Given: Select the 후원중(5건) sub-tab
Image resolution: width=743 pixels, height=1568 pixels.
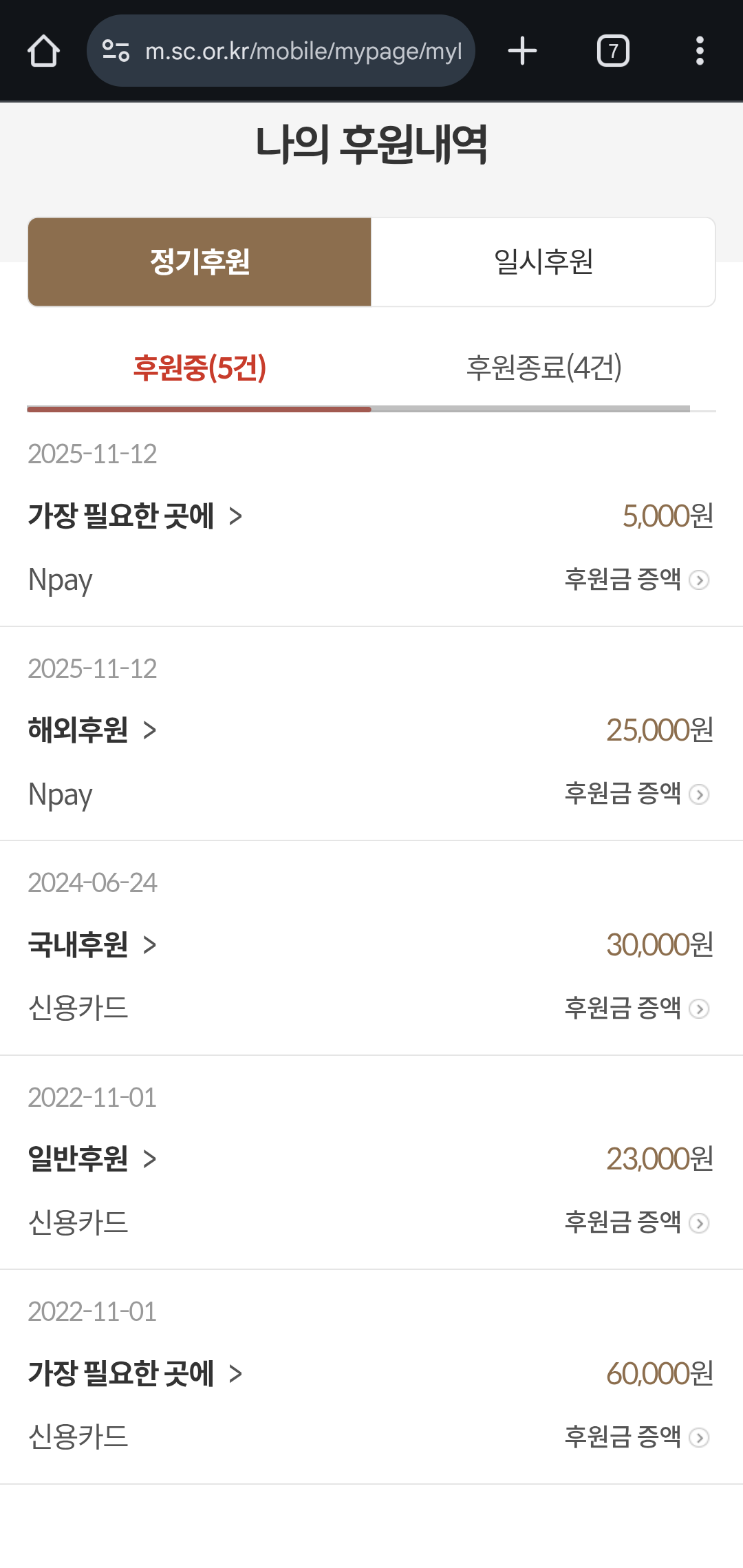Looking at the screenshot, I should [200, 368].
